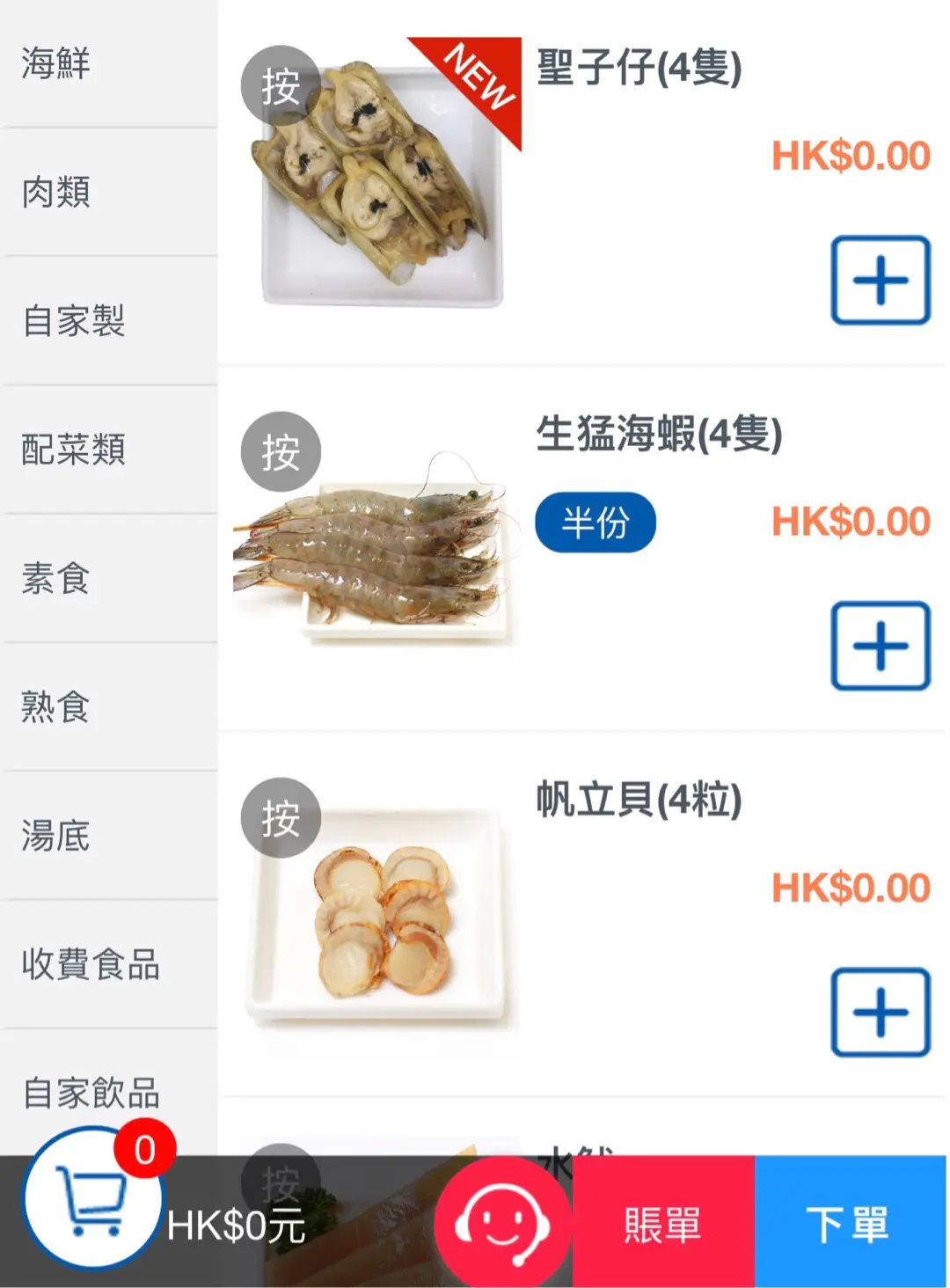The height and width of the screenshot is (1288, 950).
Task: Add 帆立貝(4粒) to the order
Action: [880, 1013]
